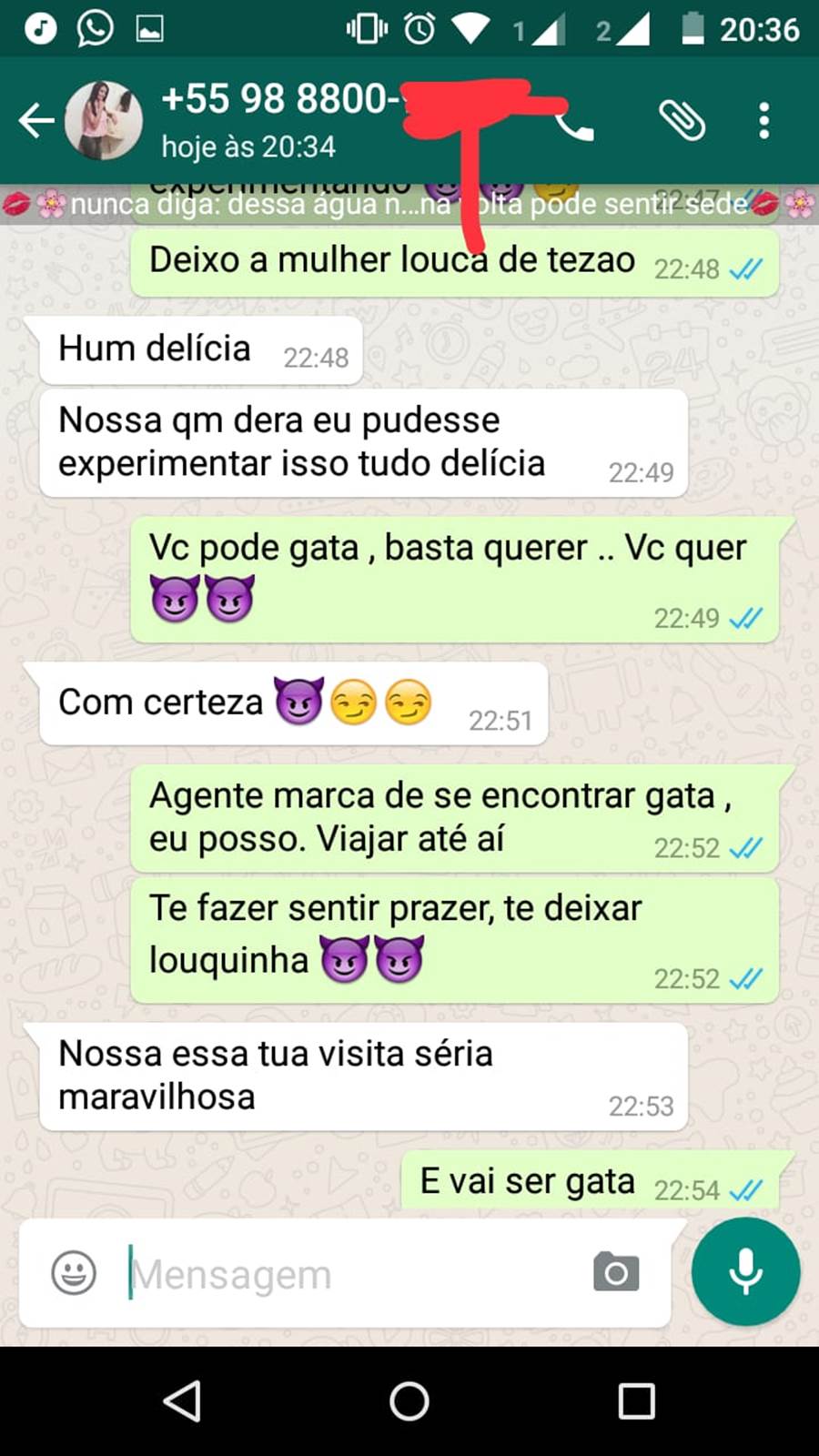Open the three-dot overflow menu
819x1456 pixels.
pos(764,120)
